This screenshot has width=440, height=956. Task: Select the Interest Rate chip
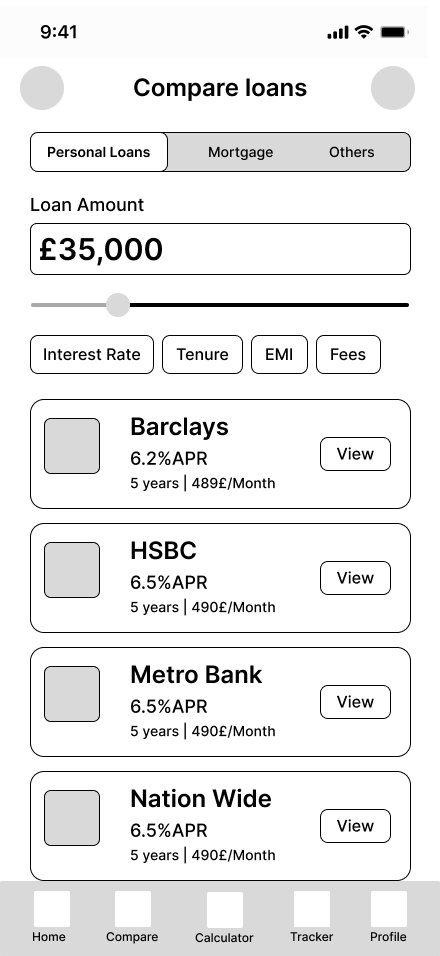point(92,354)
